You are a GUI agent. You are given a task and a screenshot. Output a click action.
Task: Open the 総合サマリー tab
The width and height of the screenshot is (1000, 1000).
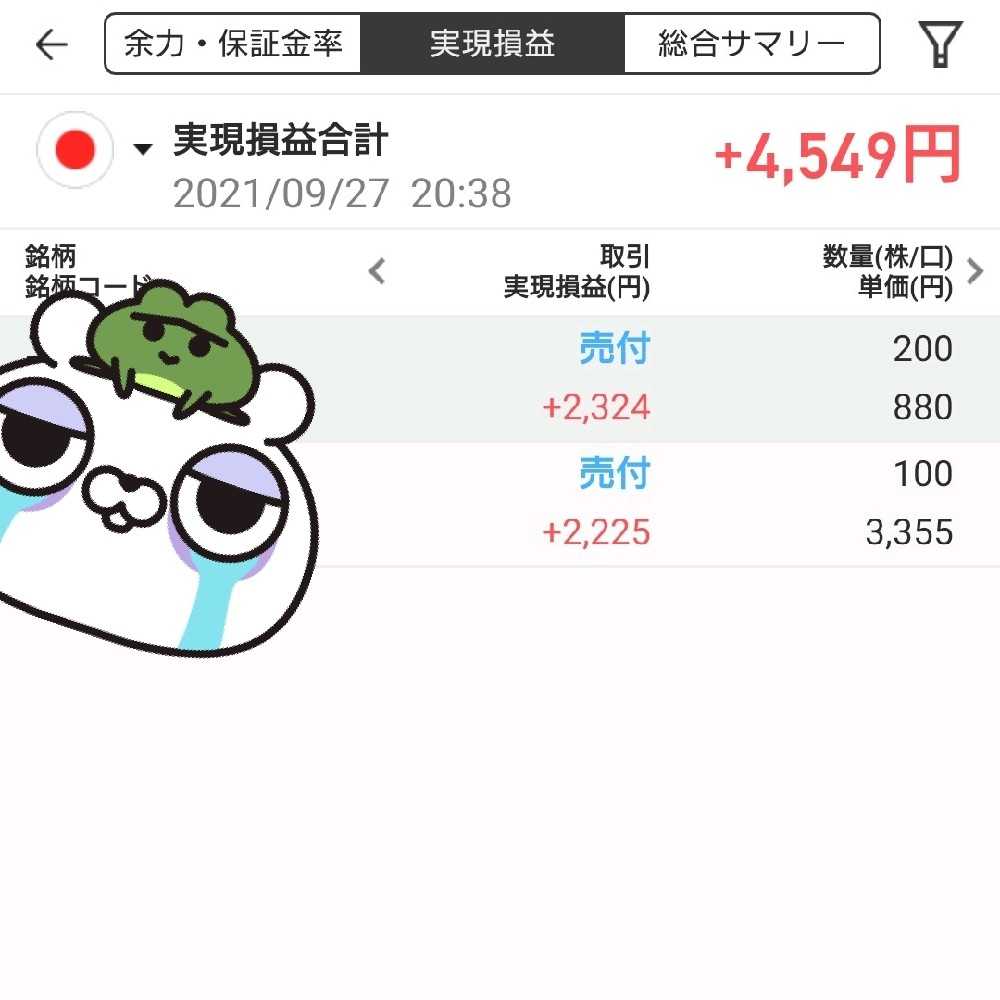tap(751, 44)
